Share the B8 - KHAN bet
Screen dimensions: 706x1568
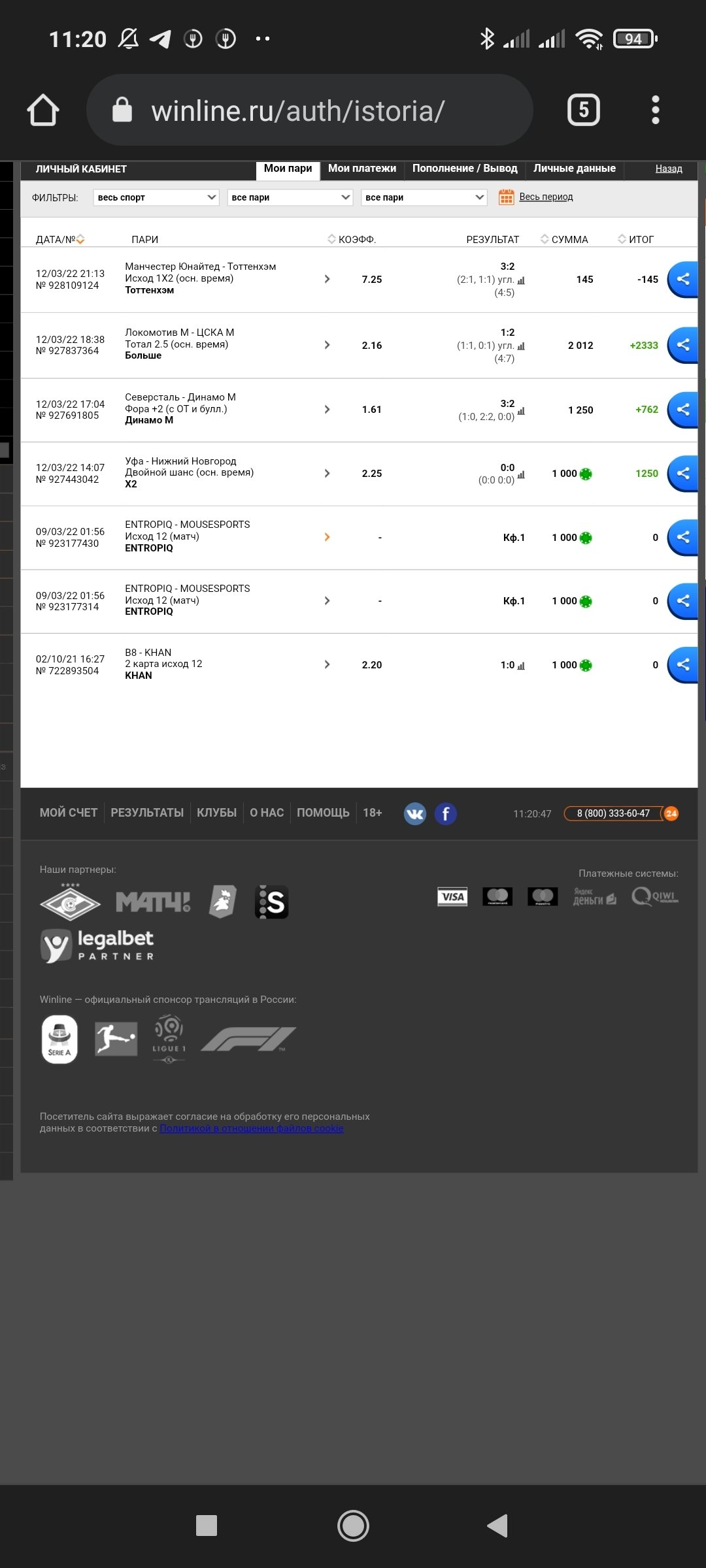tap(682, 664)
